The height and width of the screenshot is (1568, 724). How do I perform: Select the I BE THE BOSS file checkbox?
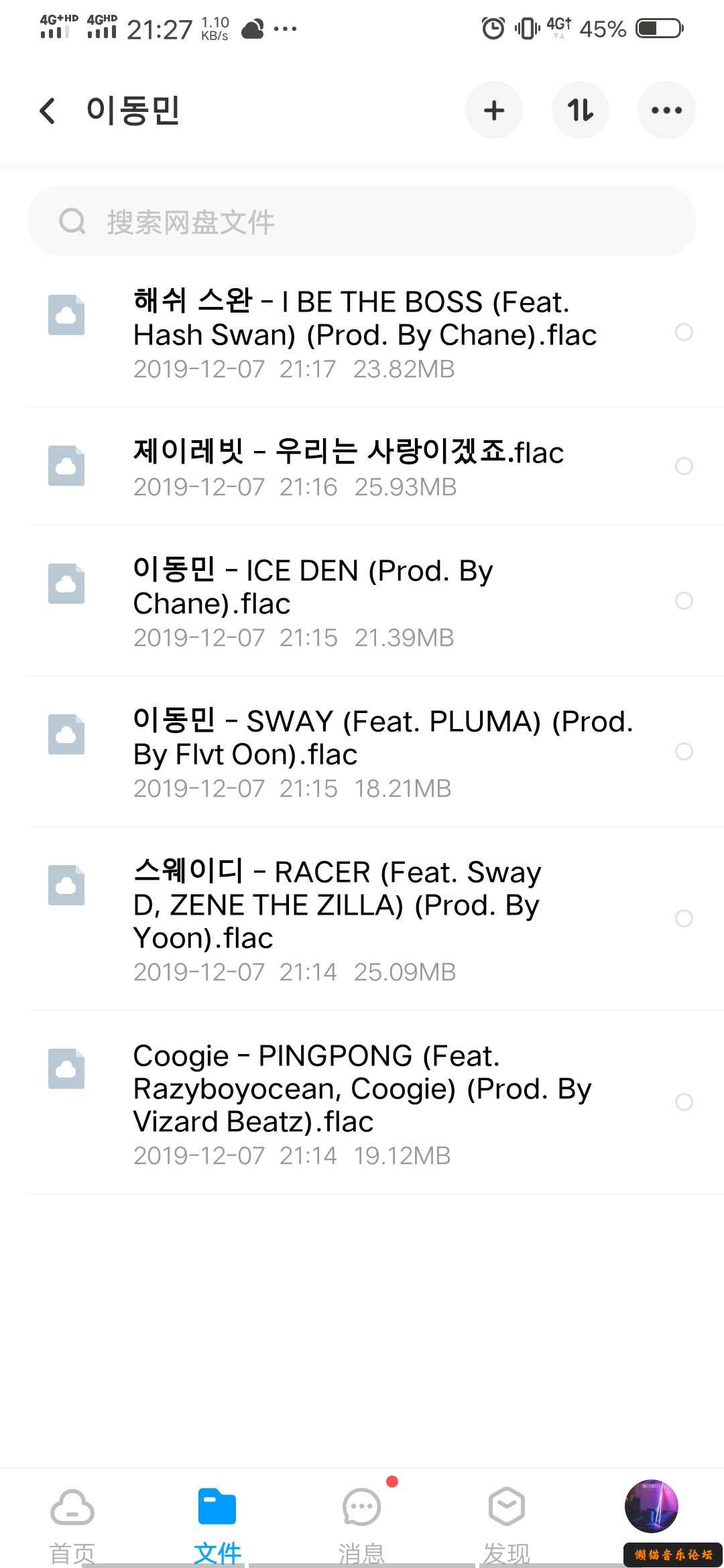point(684,332)
